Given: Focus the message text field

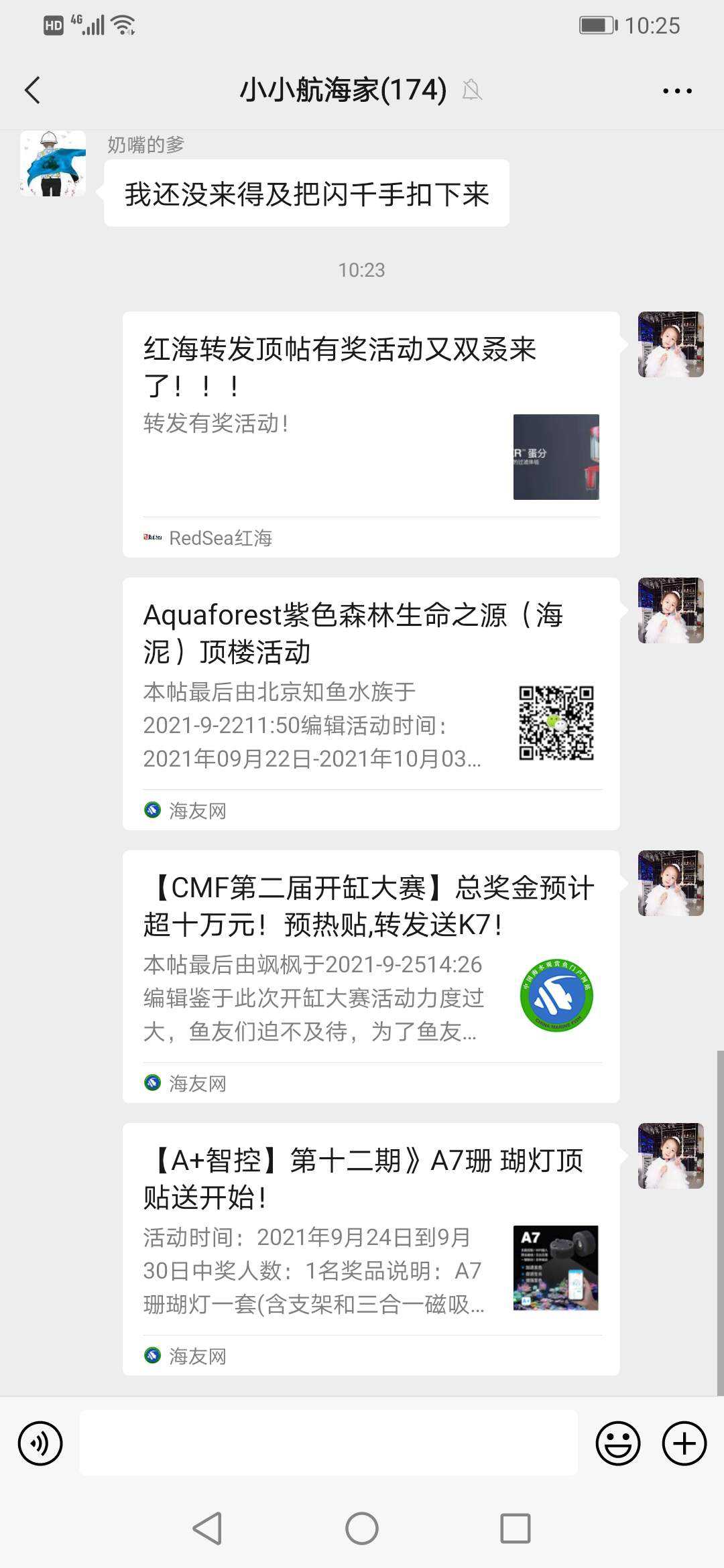Looking at the screenshot, I should [x=328, y=1443].
